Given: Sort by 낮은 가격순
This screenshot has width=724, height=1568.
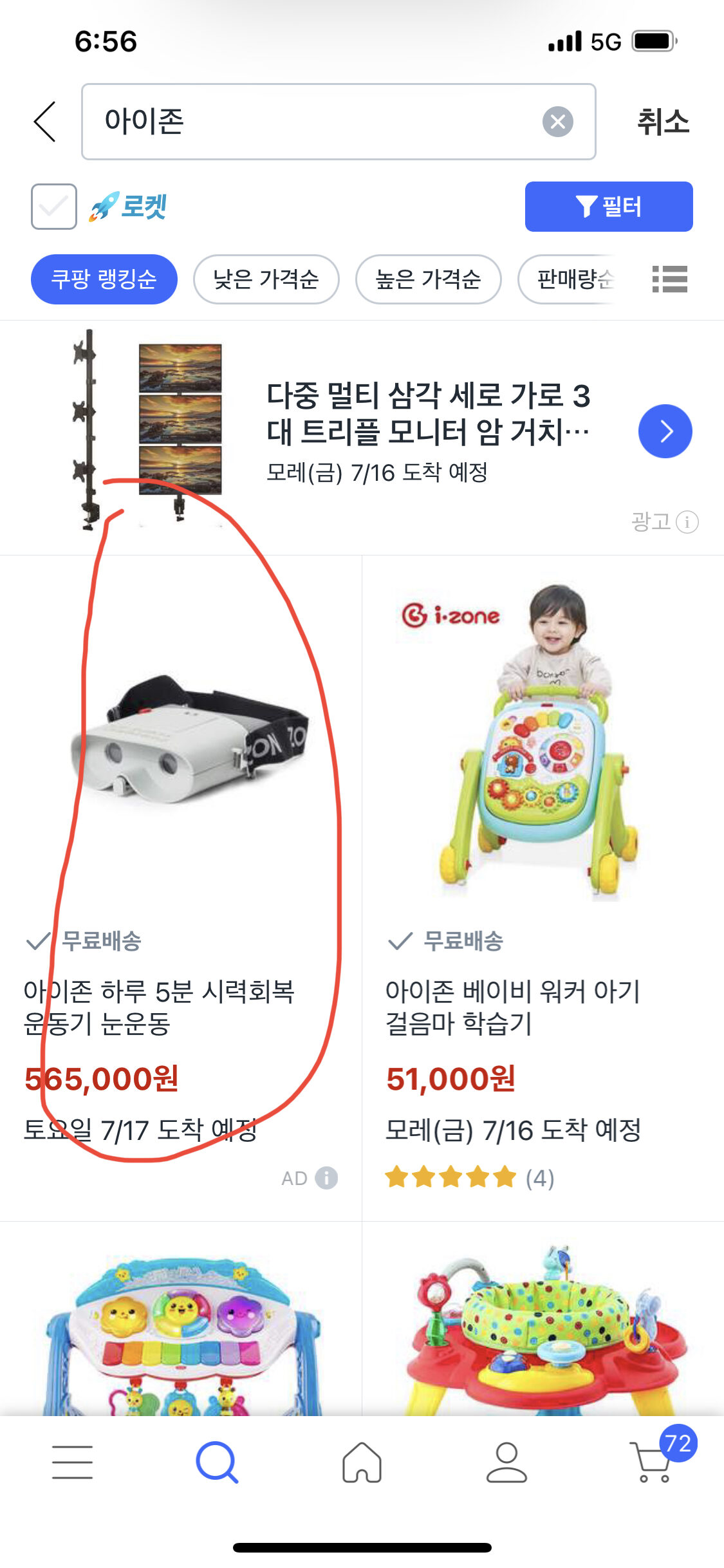Looking at the screenshot, I should pyautogui.click(x=266, y=279).
